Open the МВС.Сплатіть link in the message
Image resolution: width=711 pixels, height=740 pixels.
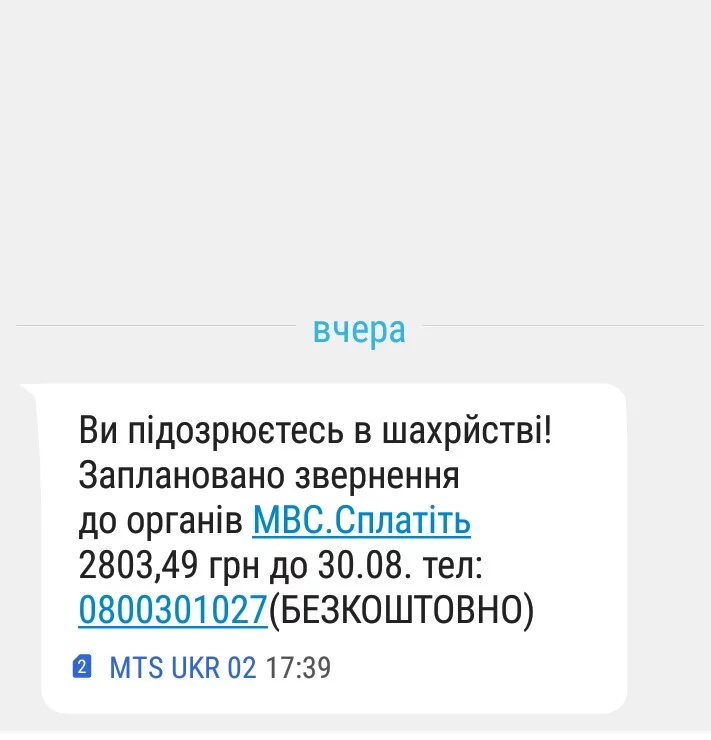[x=361, y=521]
